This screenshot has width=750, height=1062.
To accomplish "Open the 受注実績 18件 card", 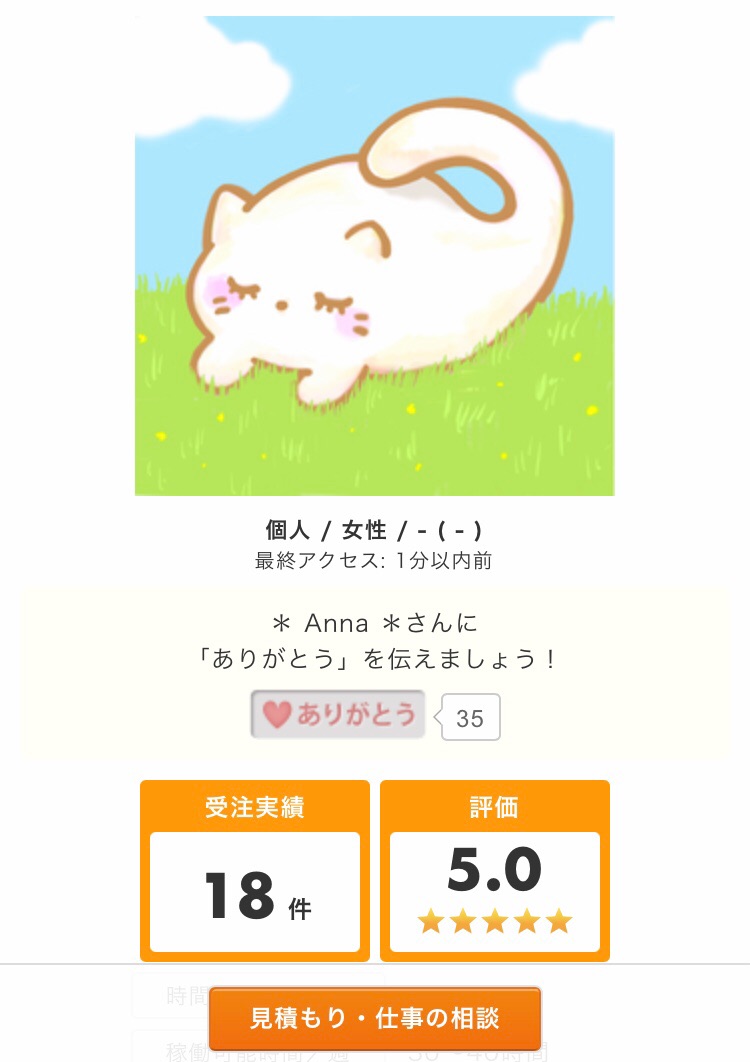I will (255, 871).
